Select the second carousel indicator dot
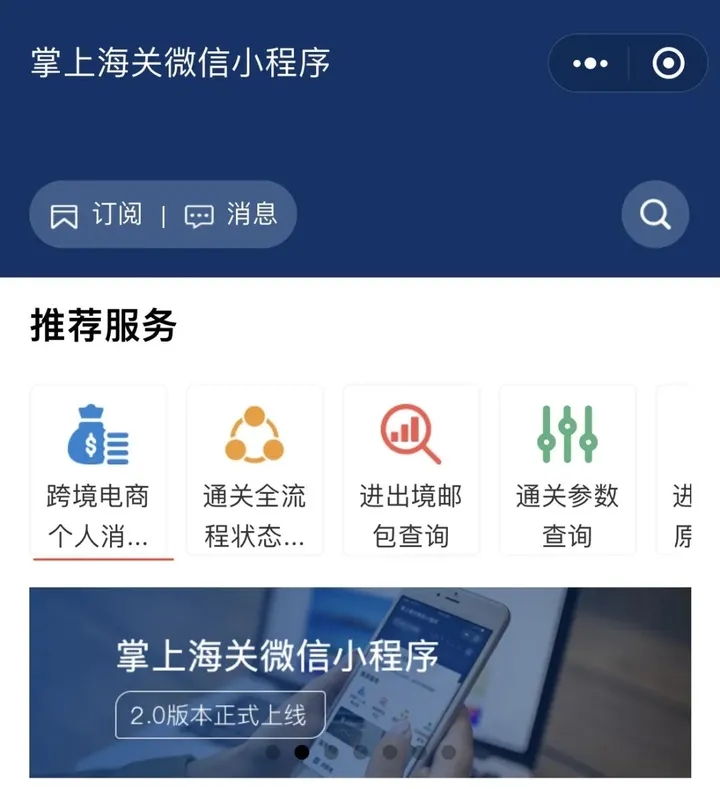This screenshot has width=720, height=789. [301, 752]
